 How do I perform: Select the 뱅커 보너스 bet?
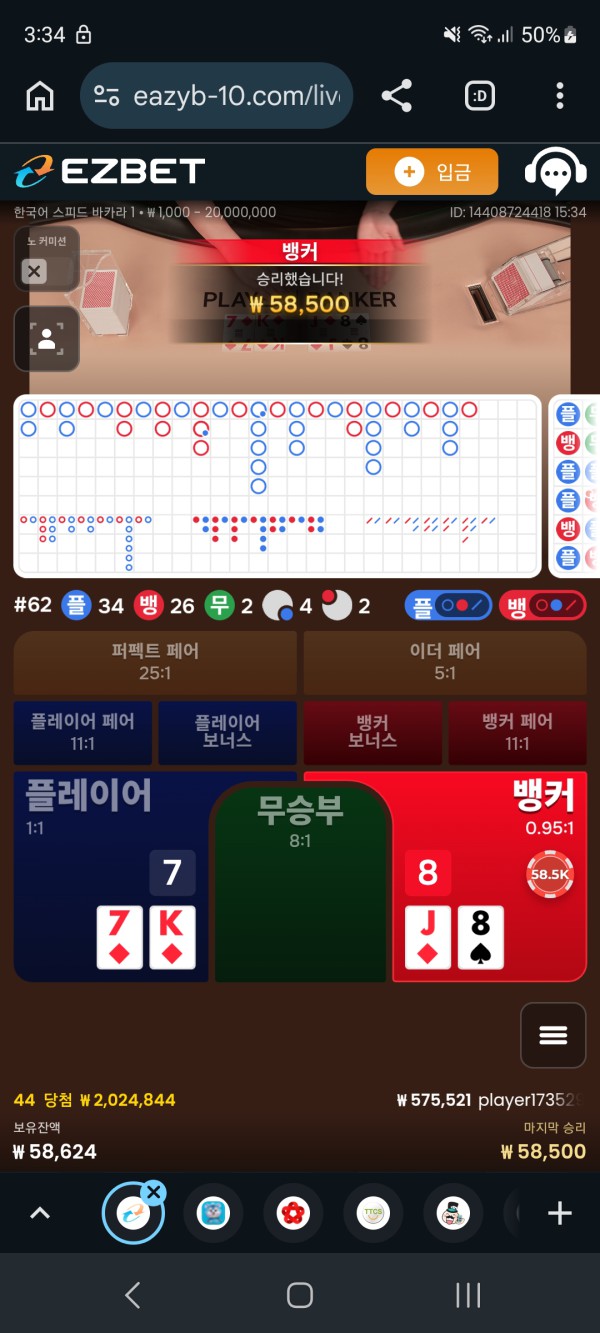(x=372, y=731)
